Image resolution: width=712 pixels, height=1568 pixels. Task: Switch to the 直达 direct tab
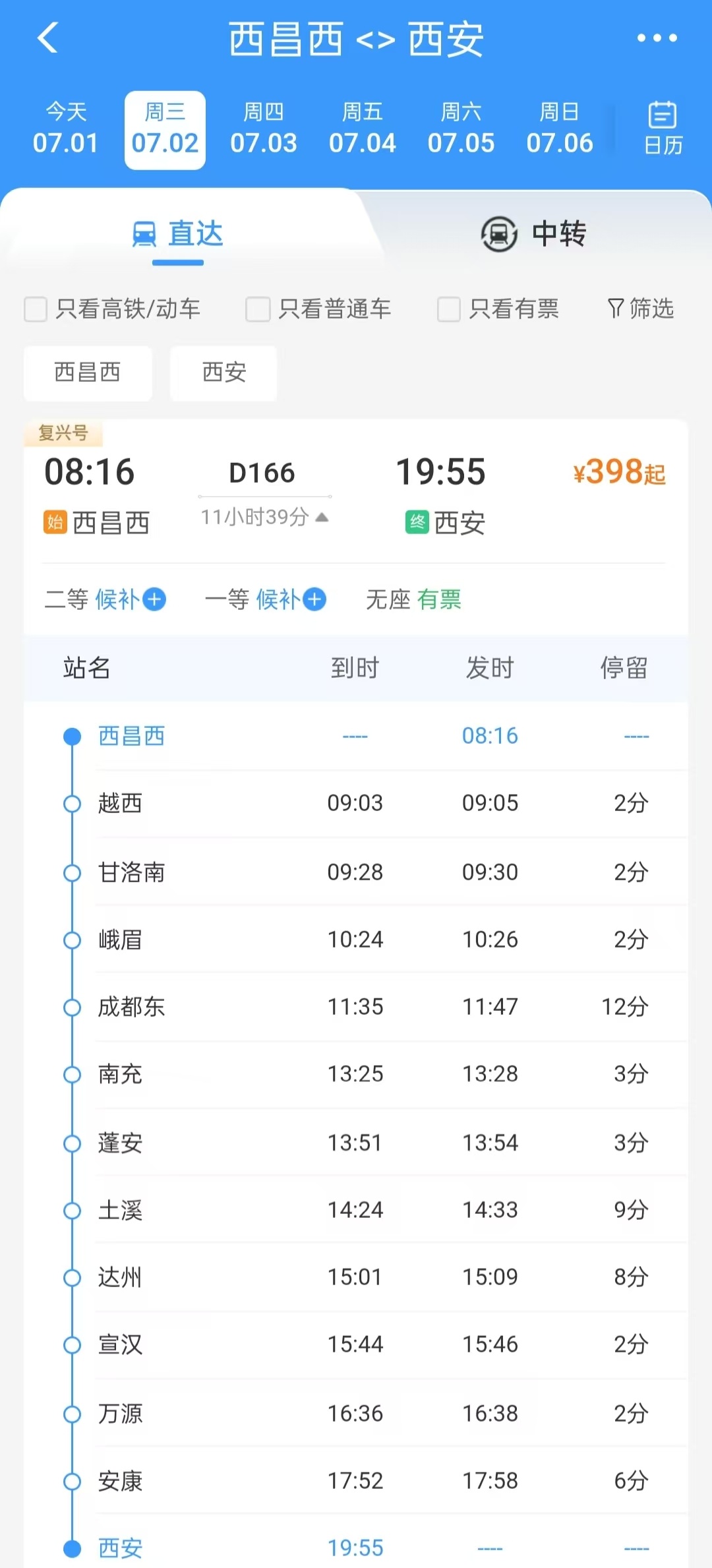[178, 234]
